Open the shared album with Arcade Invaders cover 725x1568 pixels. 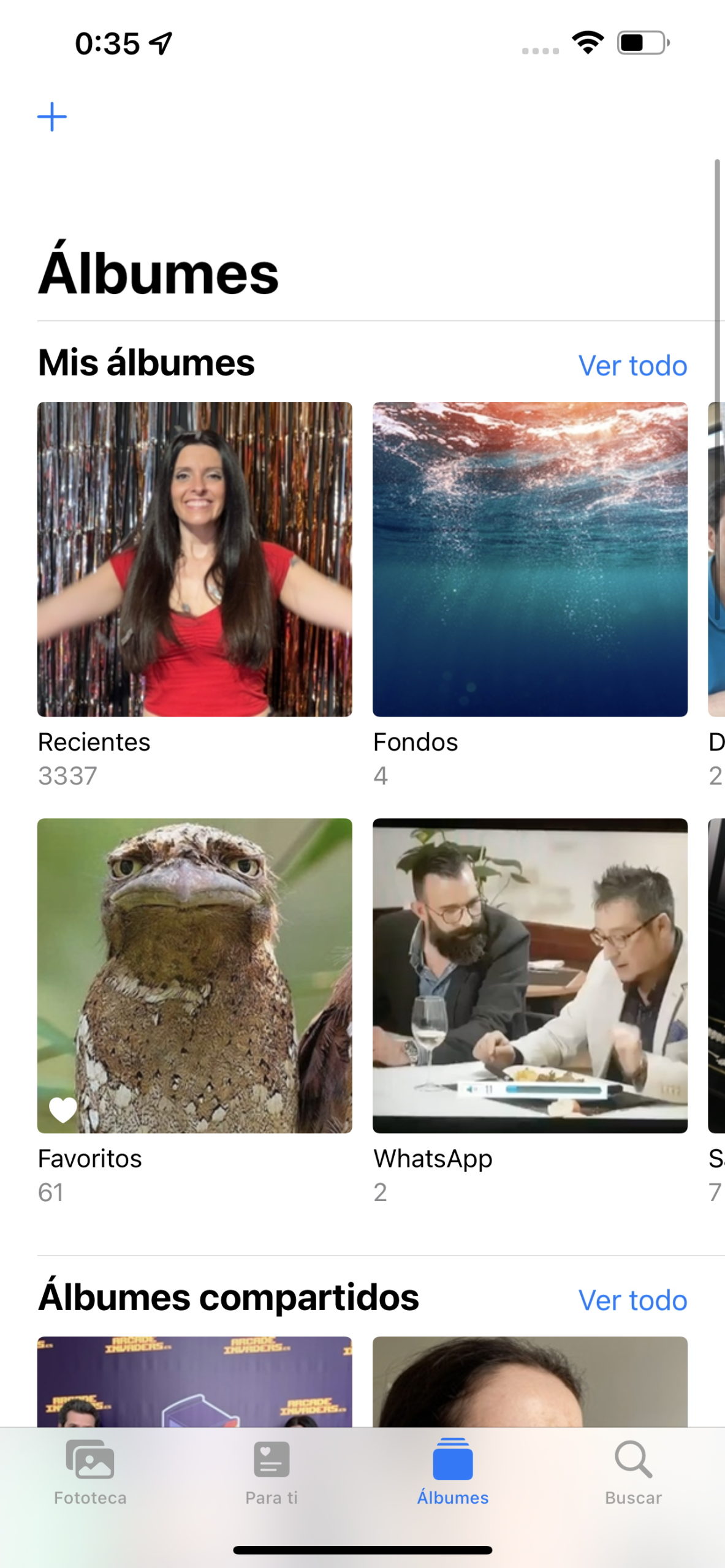195,1382
